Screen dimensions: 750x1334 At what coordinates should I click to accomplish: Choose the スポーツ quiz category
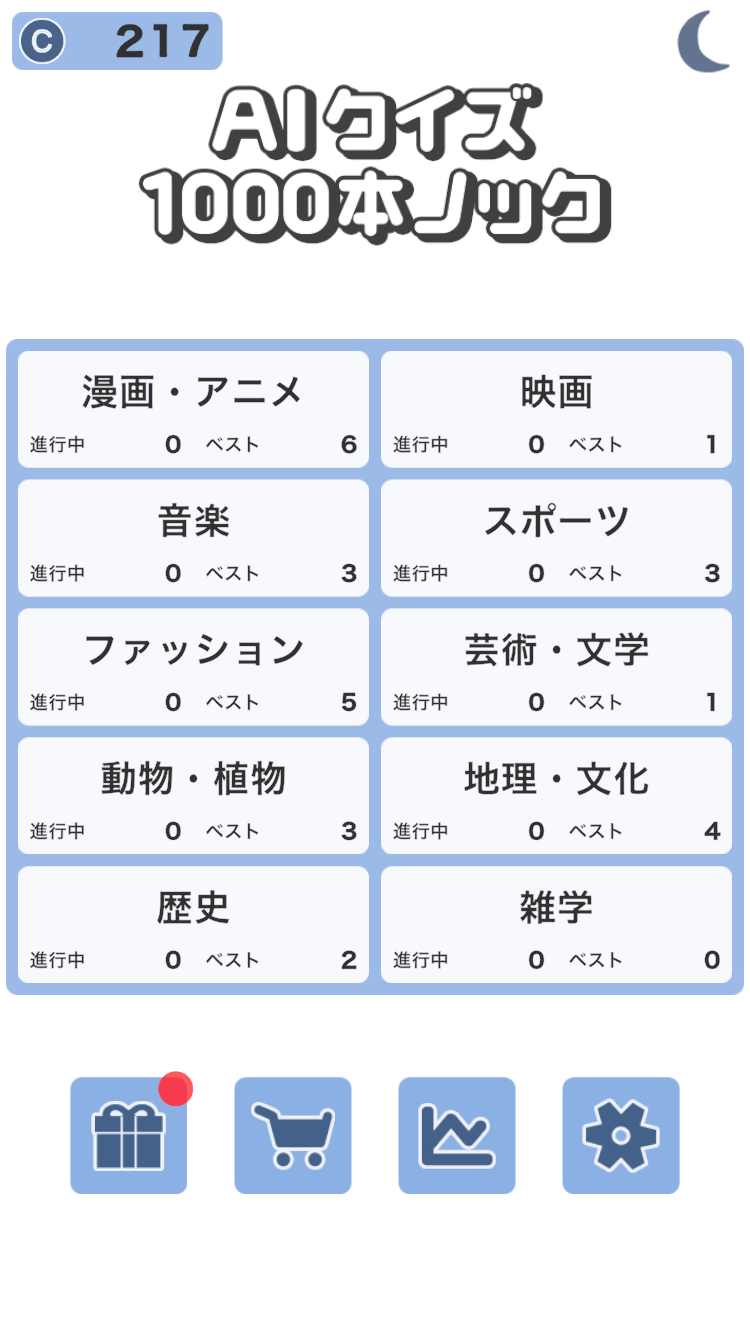pos(556,538)
